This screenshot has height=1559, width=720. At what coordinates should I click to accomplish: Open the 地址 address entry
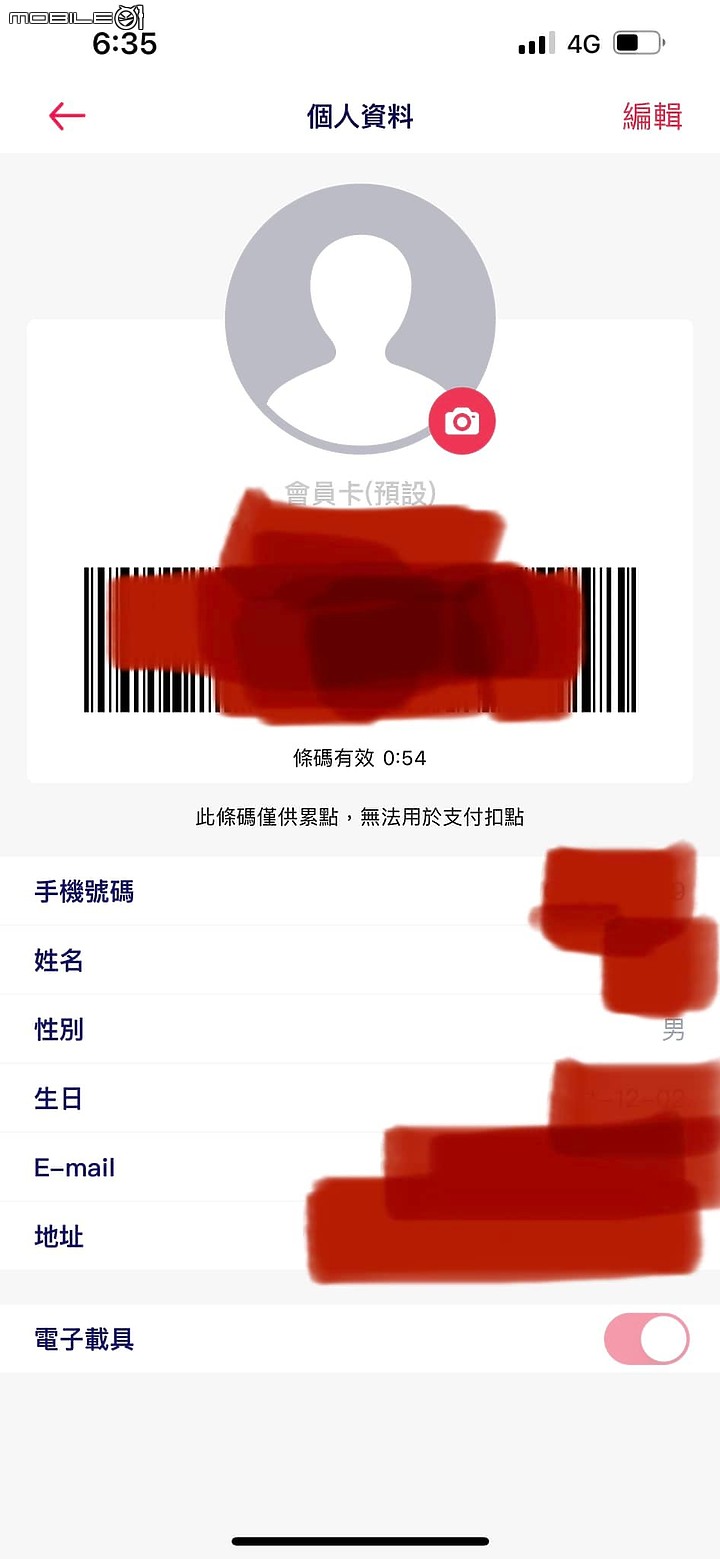(x=360, y=1237)
